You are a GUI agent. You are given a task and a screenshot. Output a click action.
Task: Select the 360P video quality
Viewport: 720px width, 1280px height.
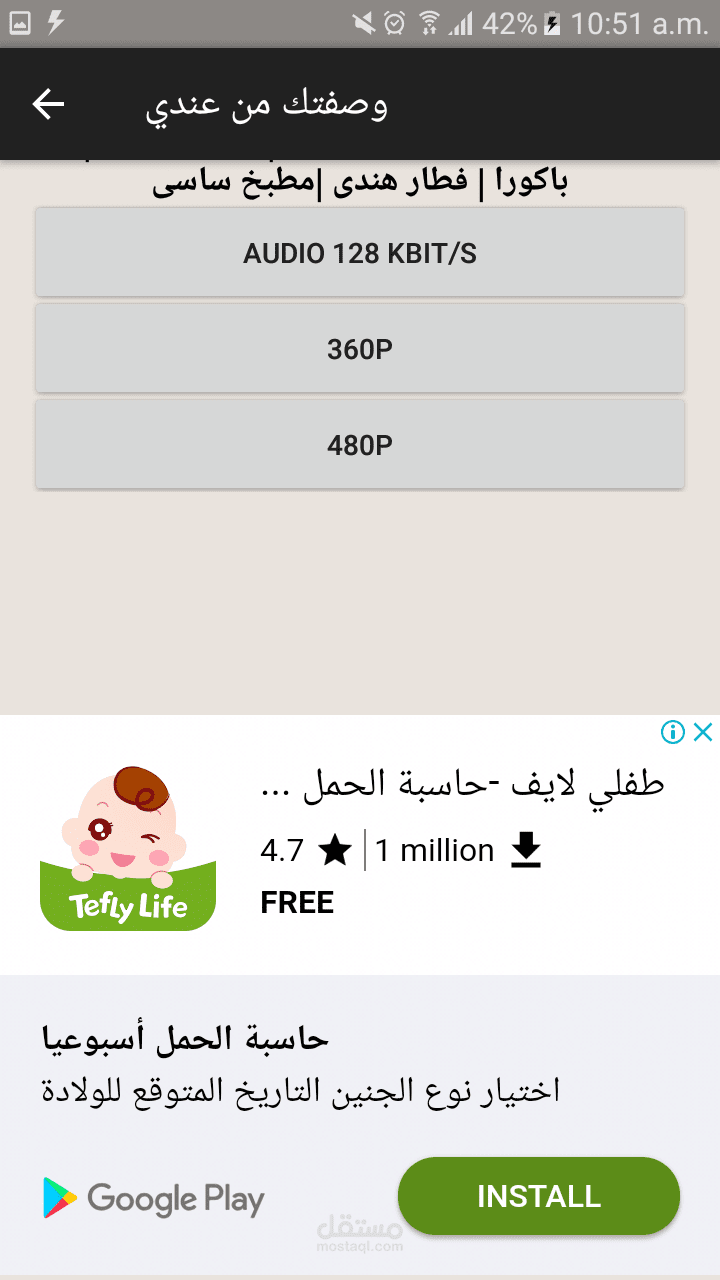click(x=360, y=349)
